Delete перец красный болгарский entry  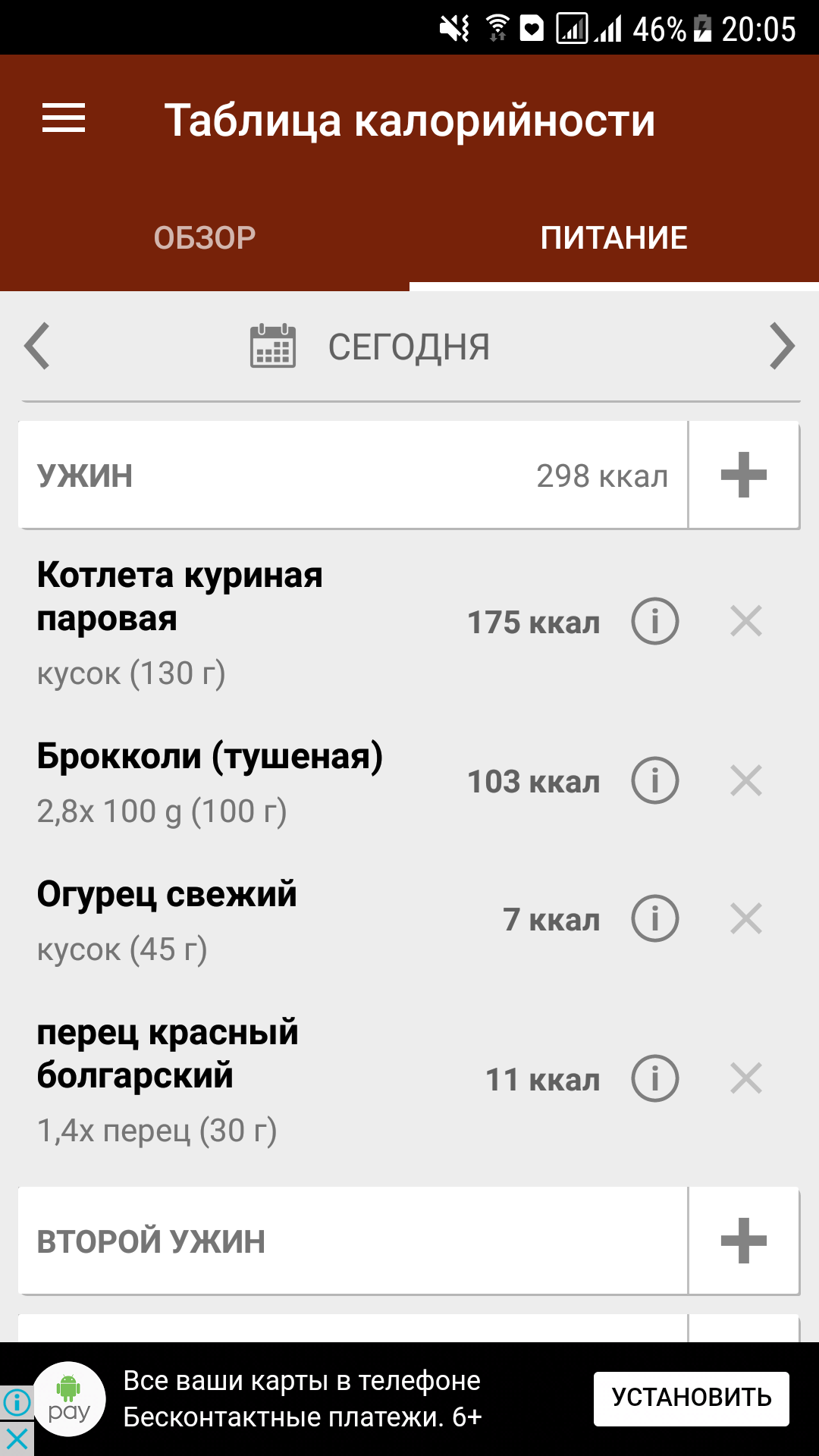pos(746,1078)
